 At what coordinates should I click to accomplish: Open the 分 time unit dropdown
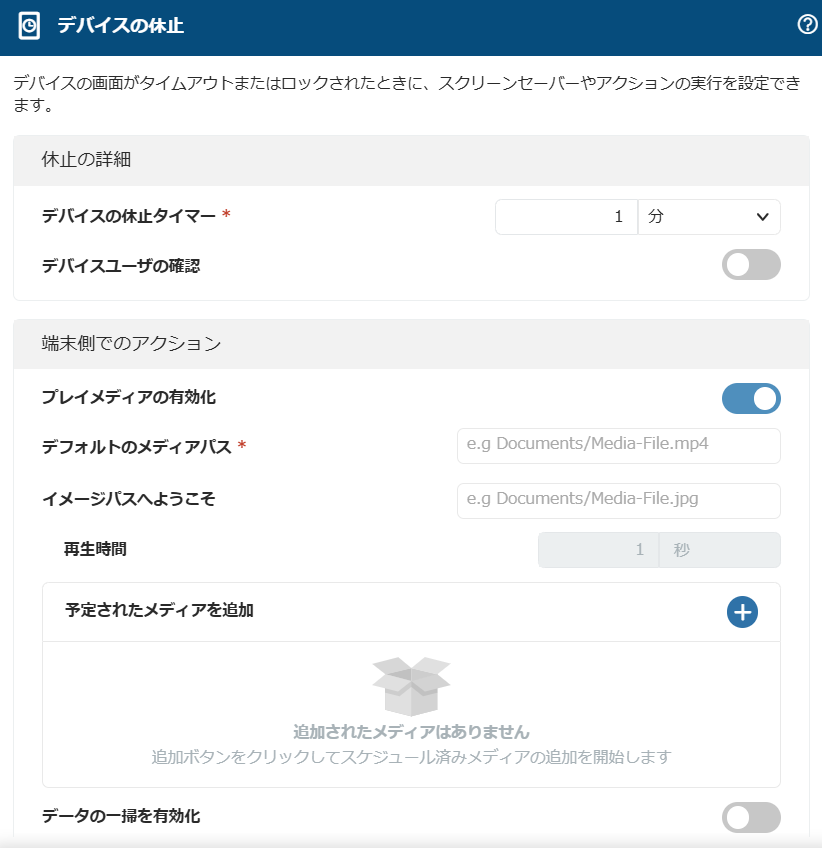tap(709, 216)
